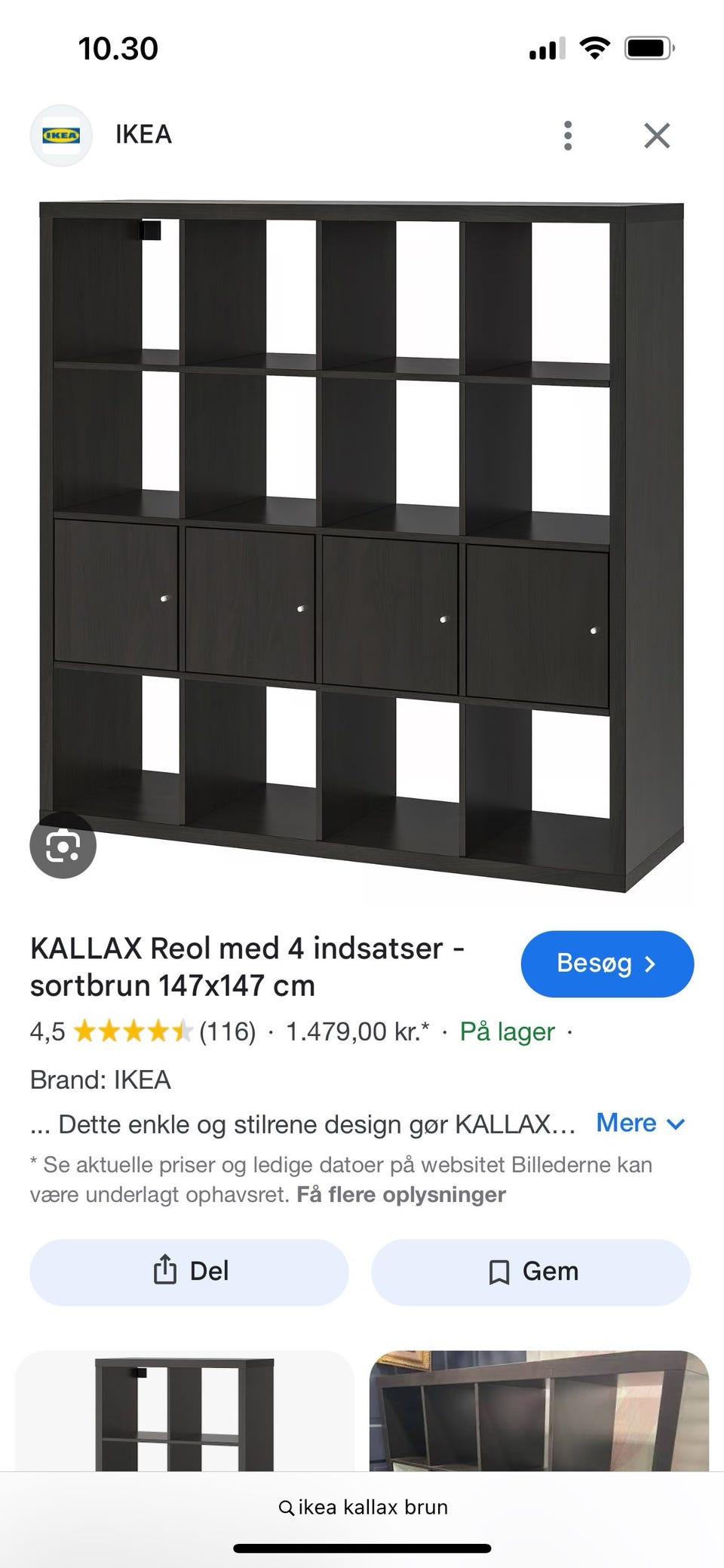Tap the IKEA brand logo

(x=62, y=135)
